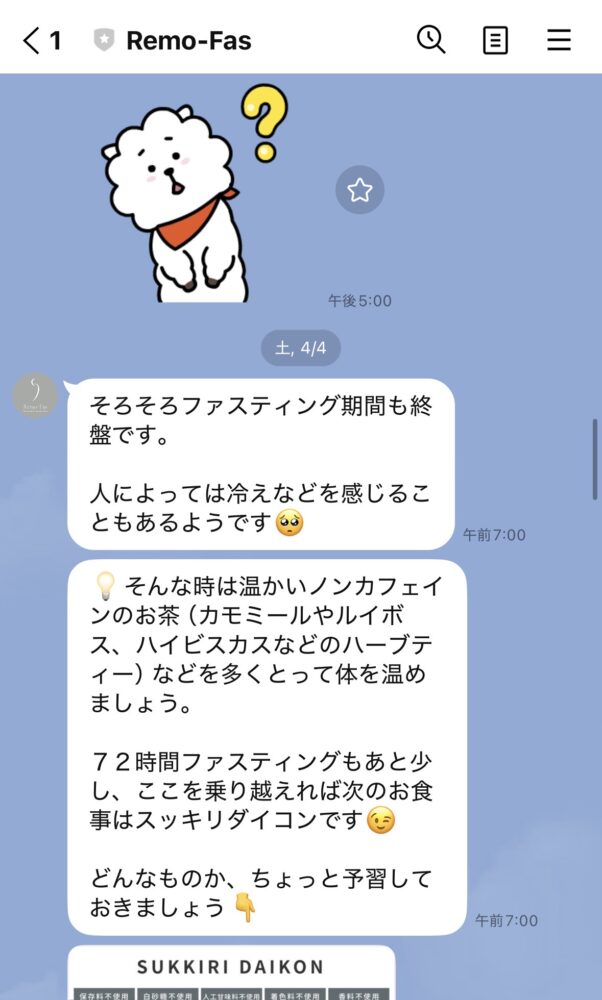
Task: Open the hamburger menu
Action: pyautogui.click(x=559, y=40)
